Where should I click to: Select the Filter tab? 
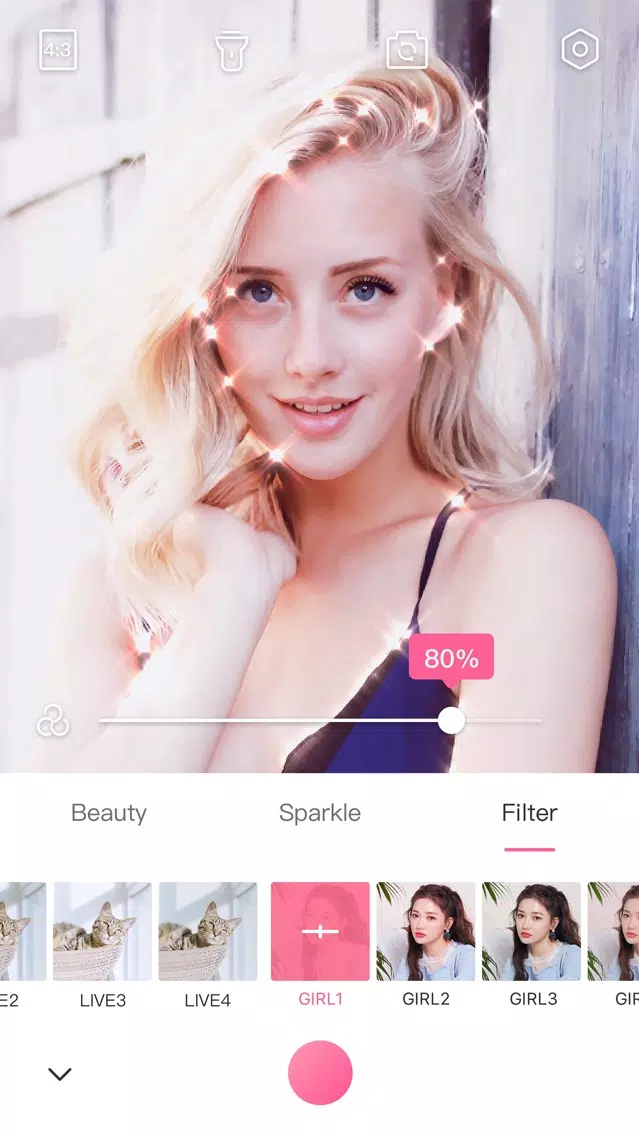(x=530, y=813)
